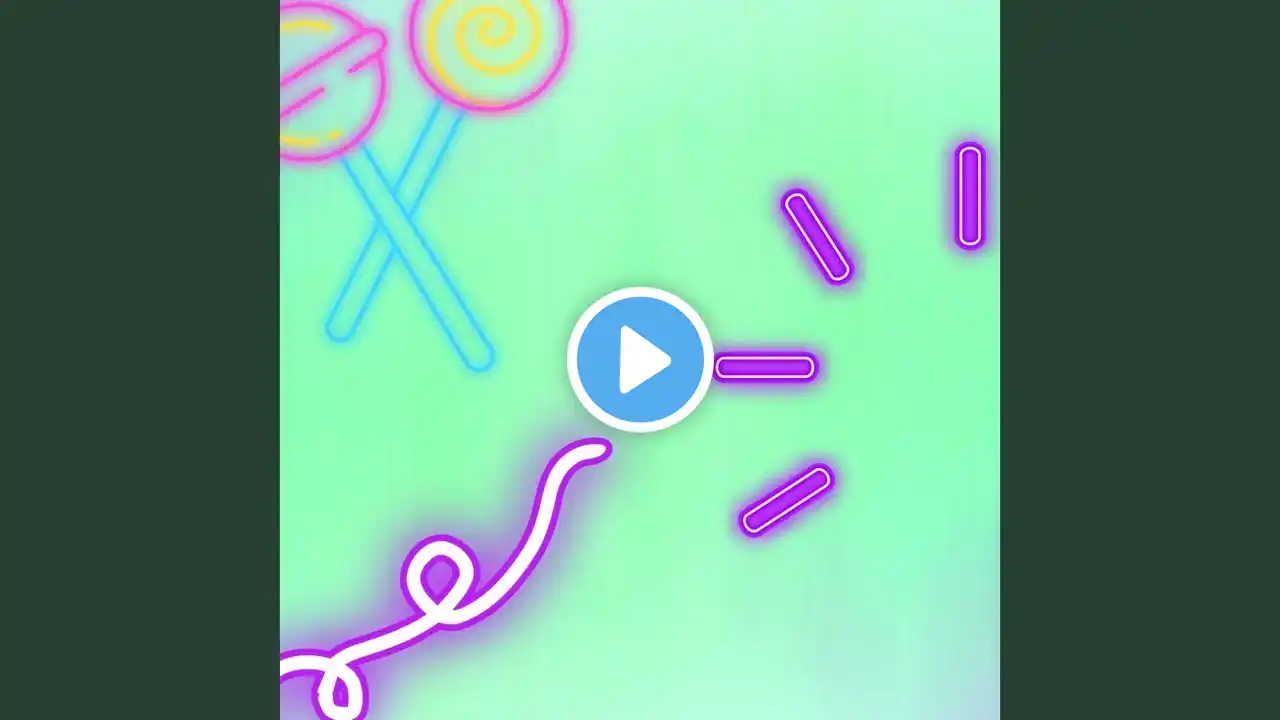The image size is (1280, 720).
Task: Play the video
Action: click(640, 360)
